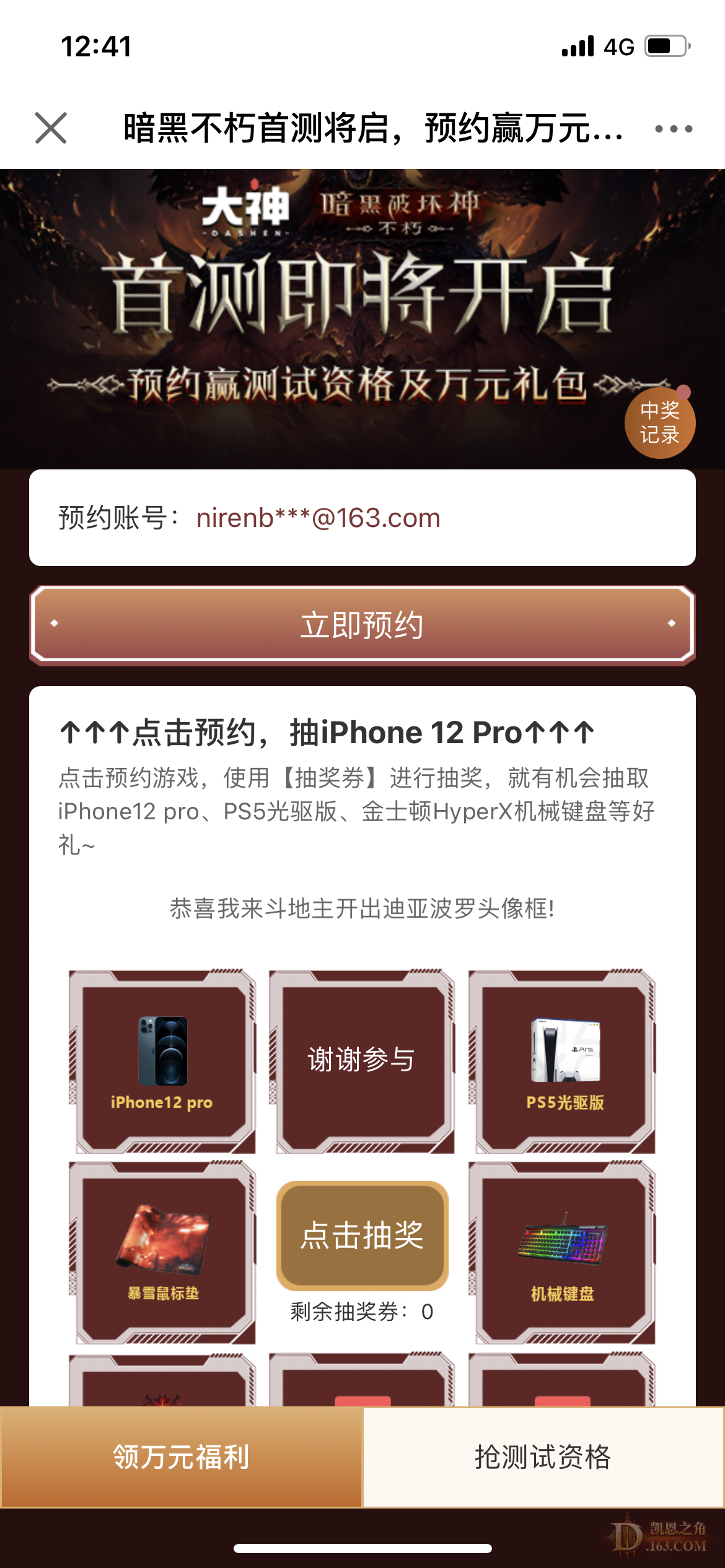Viewport: 725px width, 1568px height.
Task: Open the 中奖记录 winning records bubble
Action: 659,423
